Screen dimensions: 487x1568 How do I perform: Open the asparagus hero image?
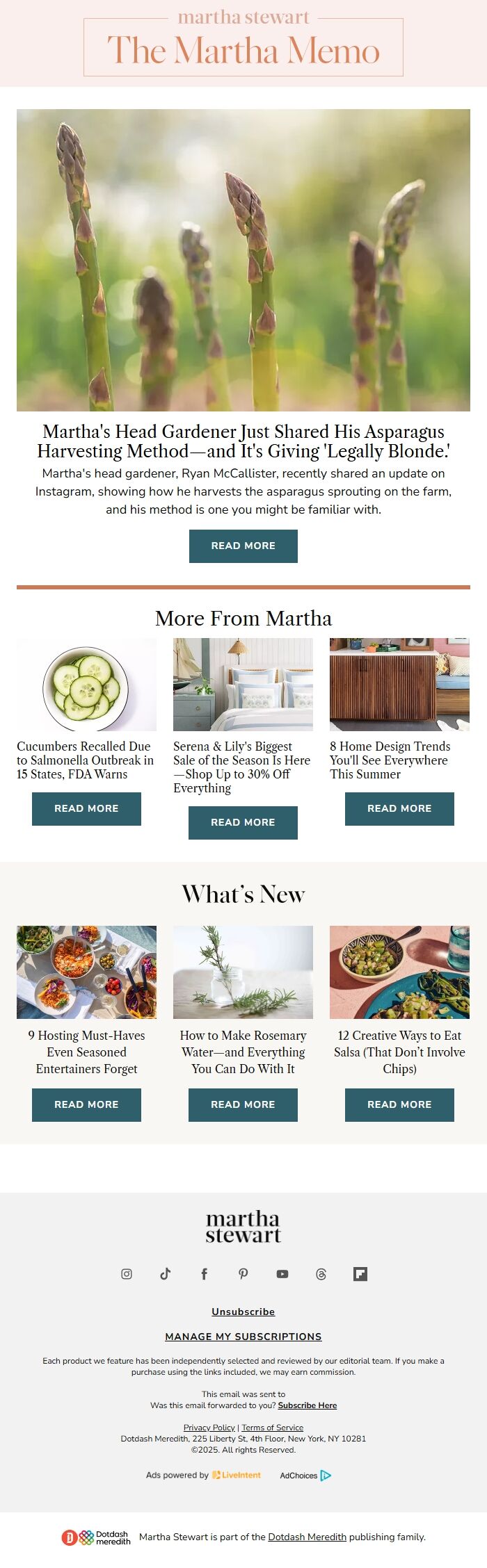(243, 260)
